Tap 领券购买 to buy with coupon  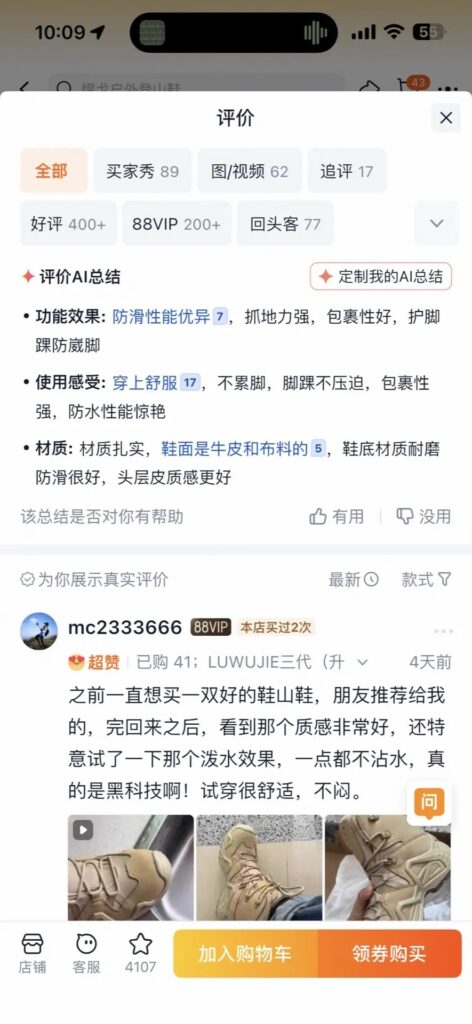coord(390,953)
